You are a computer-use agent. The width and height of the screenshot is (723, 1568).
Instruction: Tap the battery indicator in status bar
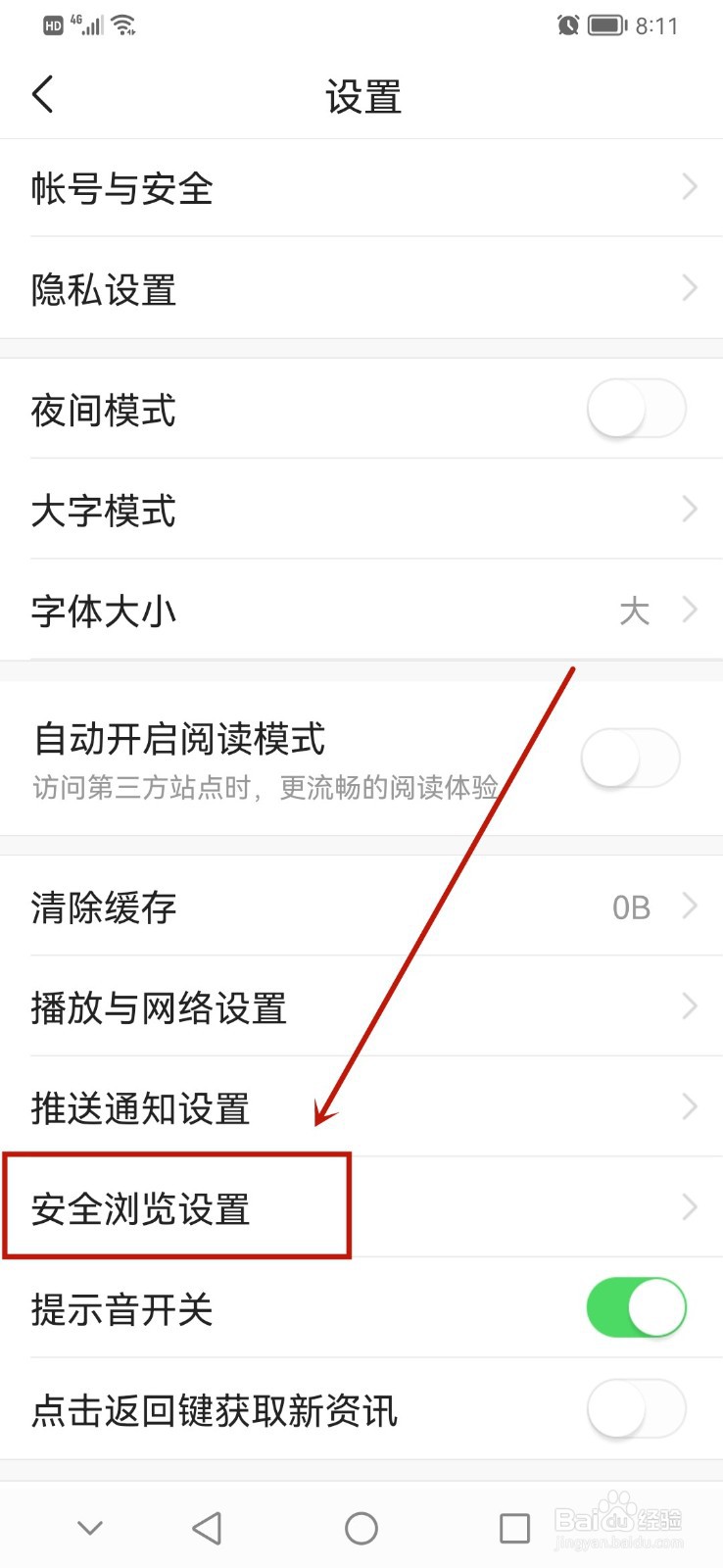(x=604, y=25)
